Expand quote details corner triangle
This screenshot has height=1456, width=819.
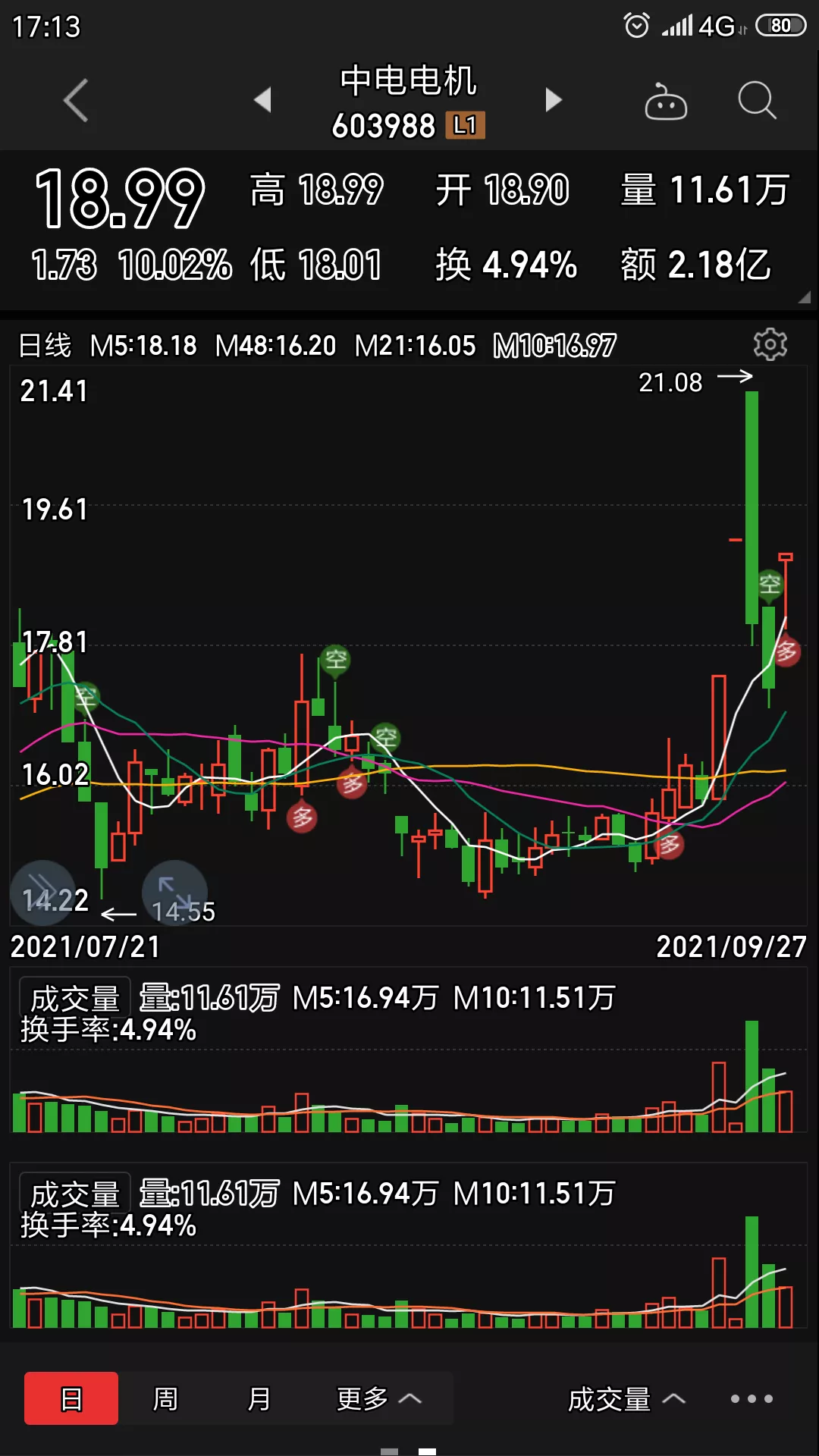tap(804, 298)
